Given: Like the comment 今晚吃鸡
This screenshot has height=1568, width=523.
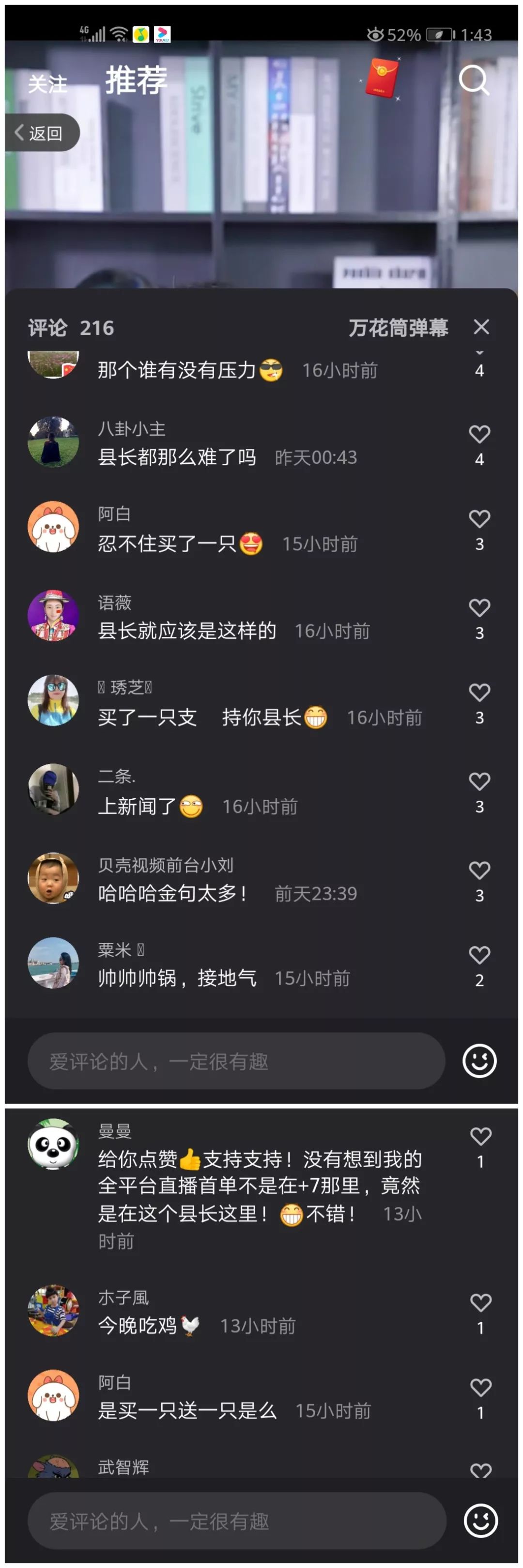Looking at the screenshot, I should (480, 1302).
